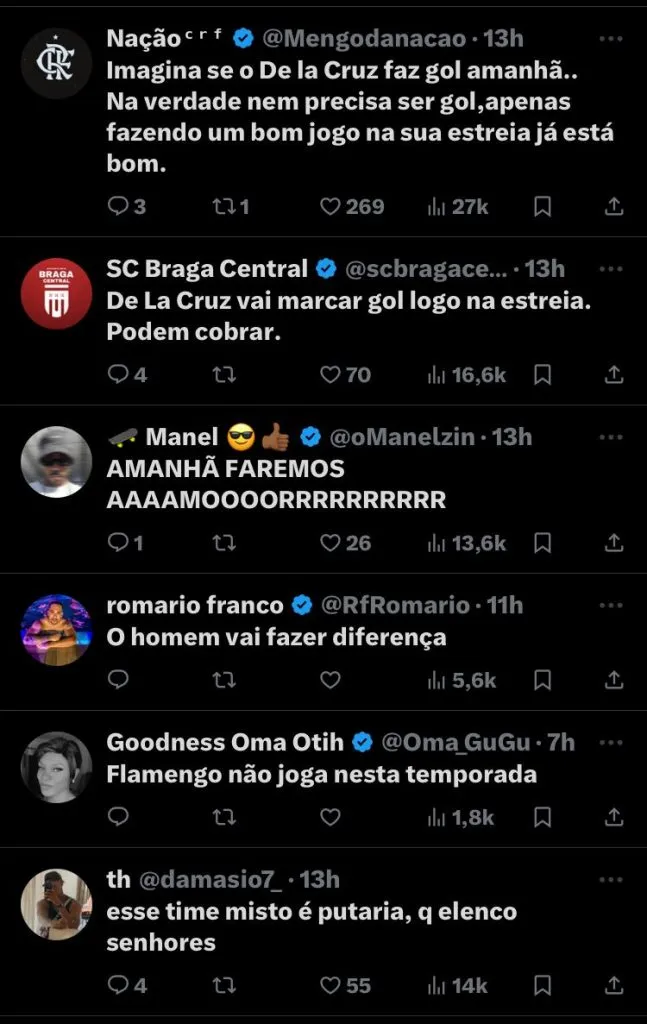Open overflow menu on th's tweet
Image resolution: width=647 pixels, height=1024 pixels.
pyautogui.click(x=611, y=879)
